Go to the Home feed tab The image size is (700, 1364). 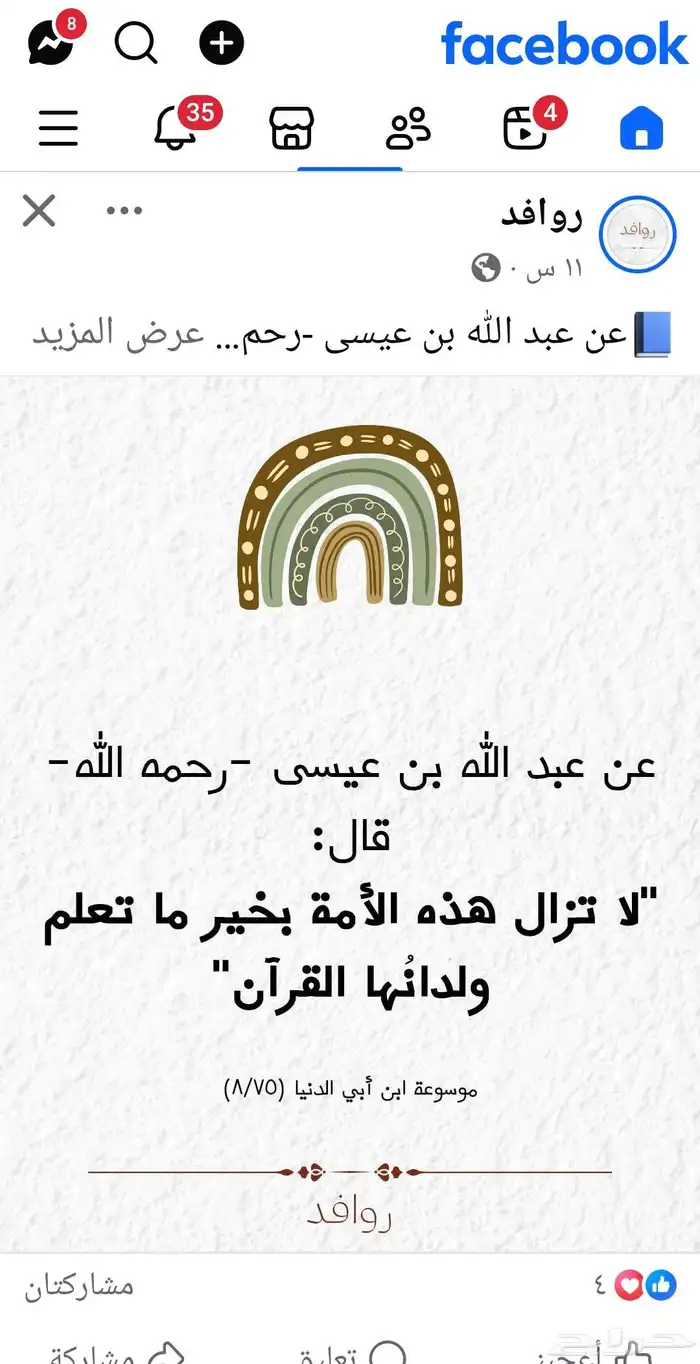pos(641,129)
